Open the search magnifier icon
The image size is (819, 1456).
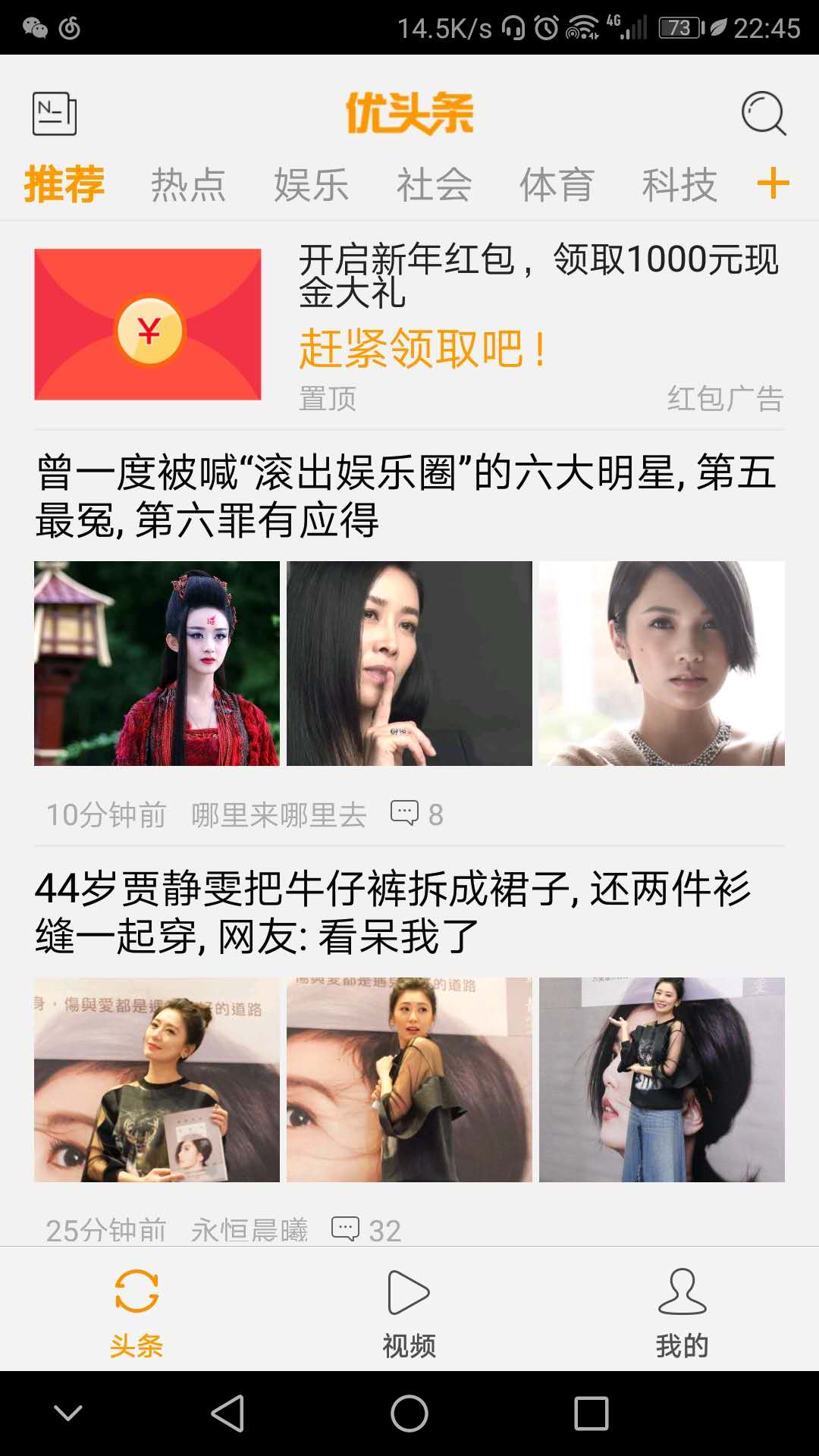(763, 114)
